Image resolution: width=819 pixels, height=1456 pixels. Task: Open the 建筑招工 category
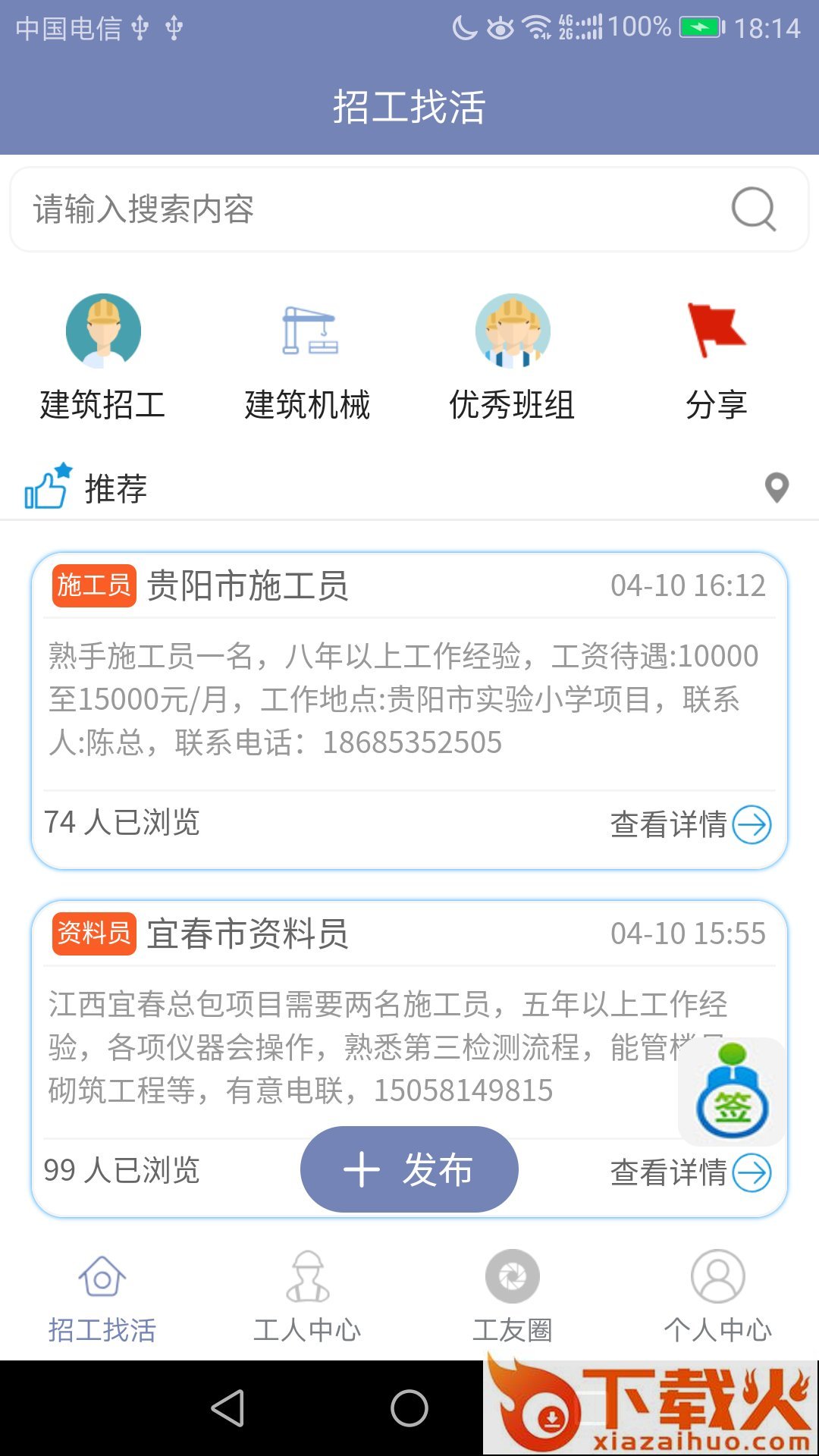103,356
